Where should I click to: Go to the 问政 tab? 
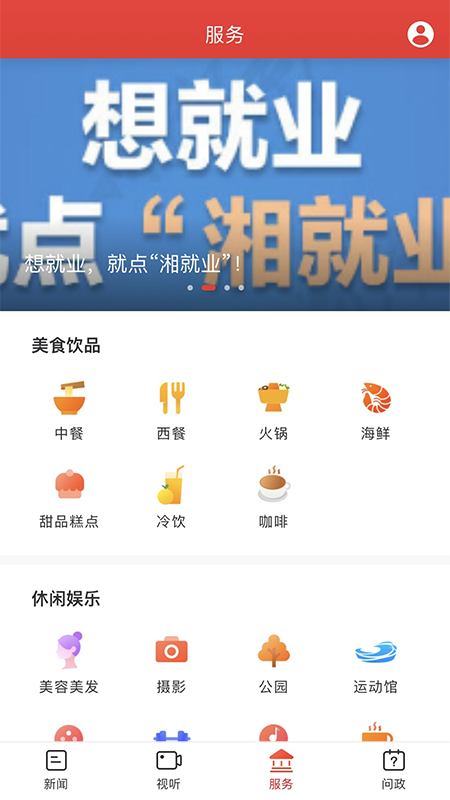[394, 770]
